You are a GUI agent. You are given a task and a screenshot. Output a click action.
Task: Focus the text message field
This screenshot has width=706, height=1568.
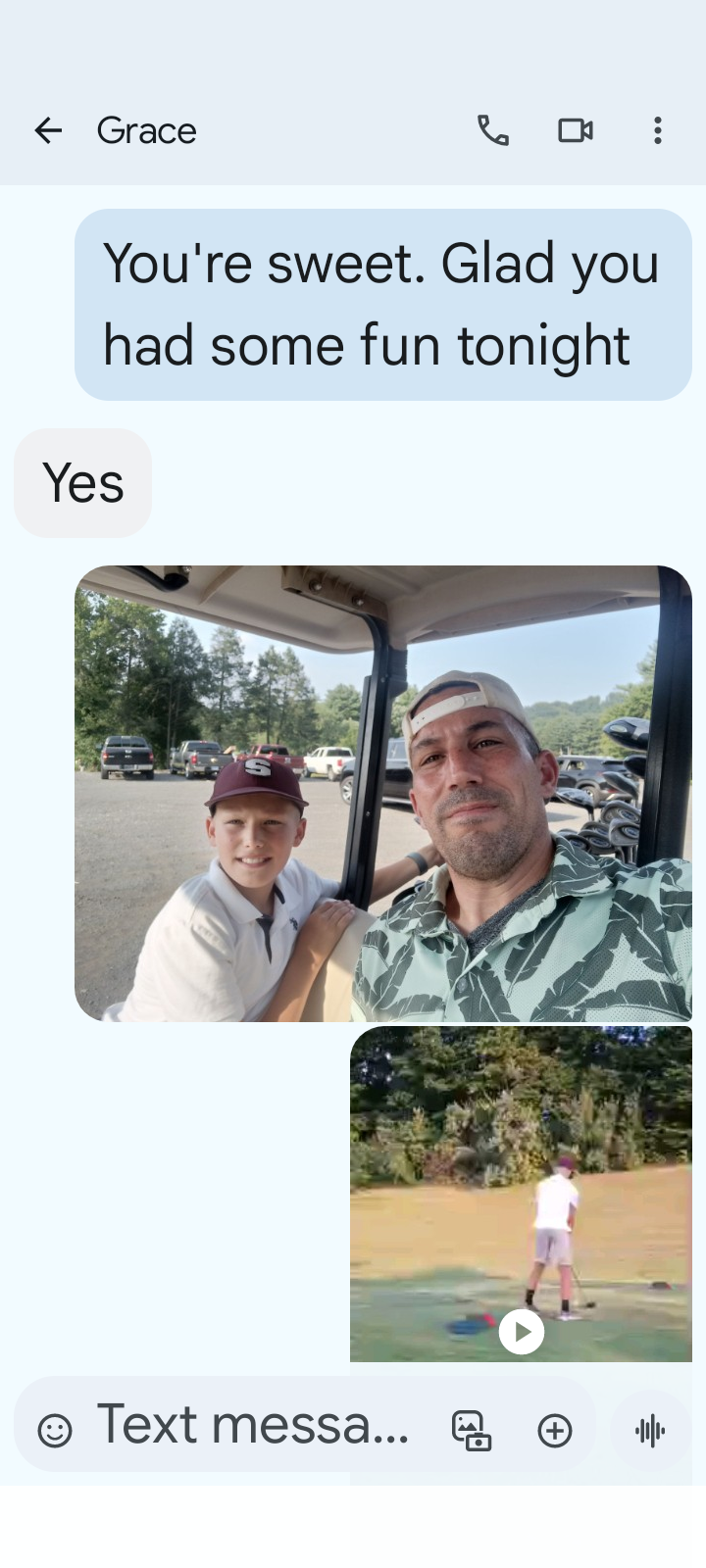tap(253, 1426)
